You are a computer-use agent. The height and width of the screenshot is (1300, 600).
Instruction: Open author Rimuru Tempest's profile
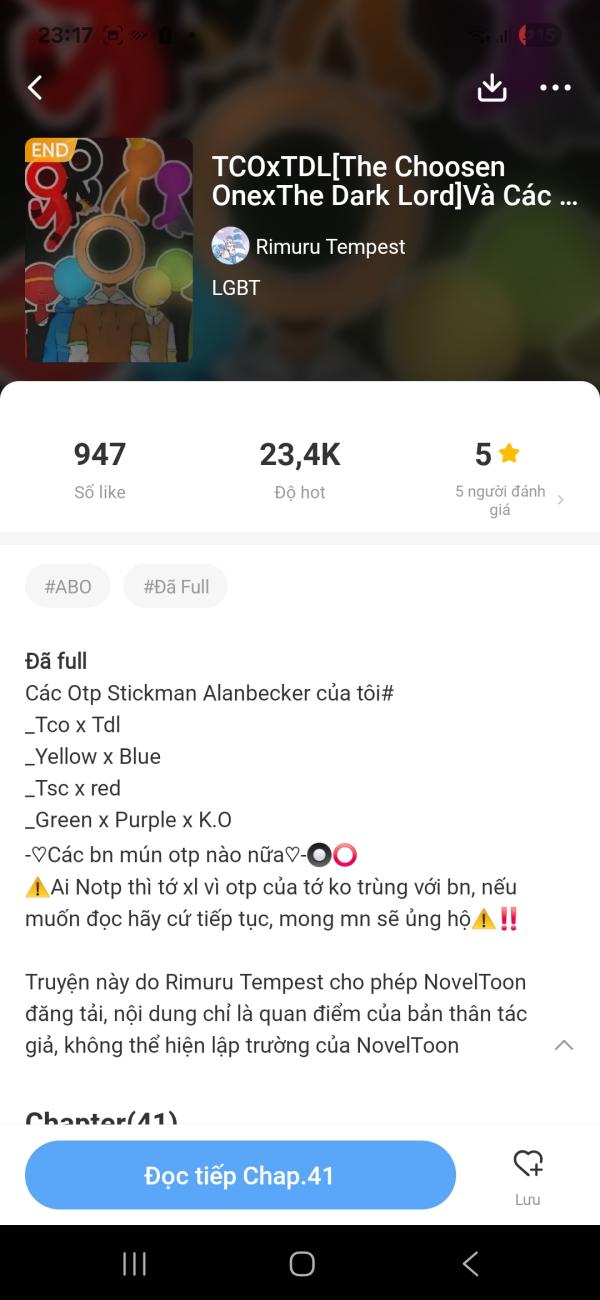(x=308, y=246)
